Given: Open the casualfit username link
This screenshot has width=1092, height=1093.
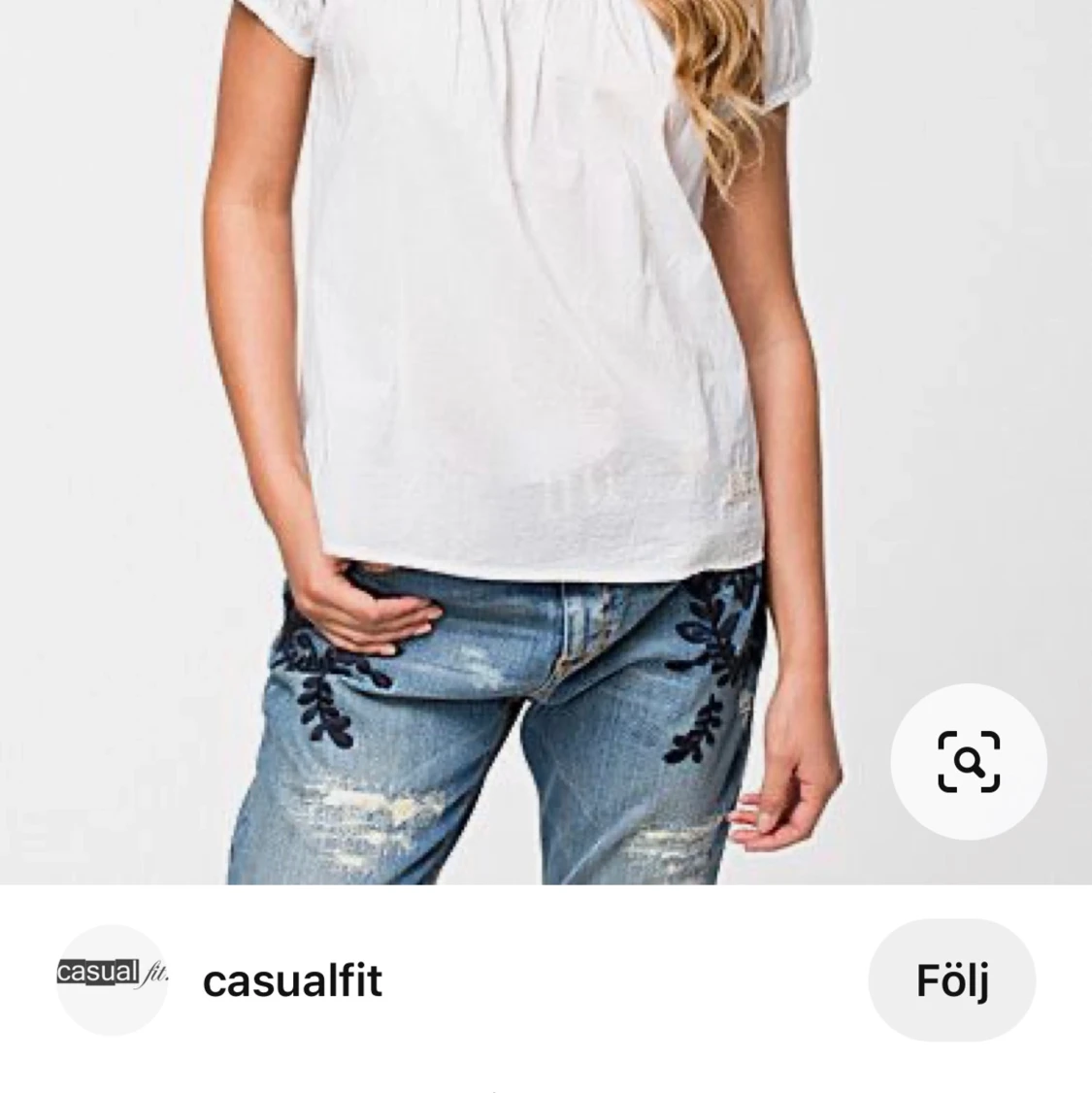Looking at the screenshot, I should tap(292, 981).
